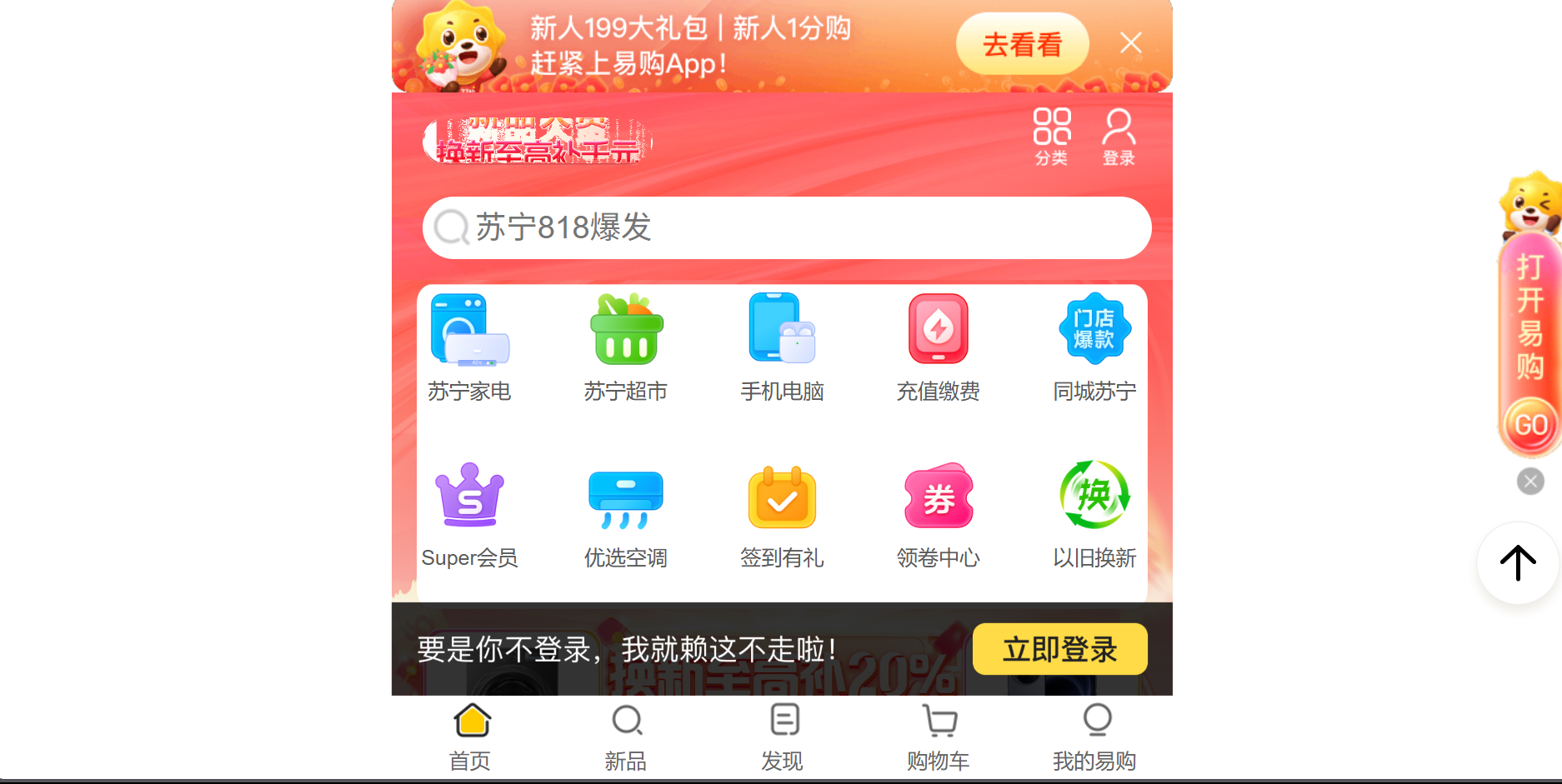Tap the 去看看 button in top banner
Image resolution: width=1562 pixels, height=784 pixels.
pyautogui.click(x=1022, y=44)
